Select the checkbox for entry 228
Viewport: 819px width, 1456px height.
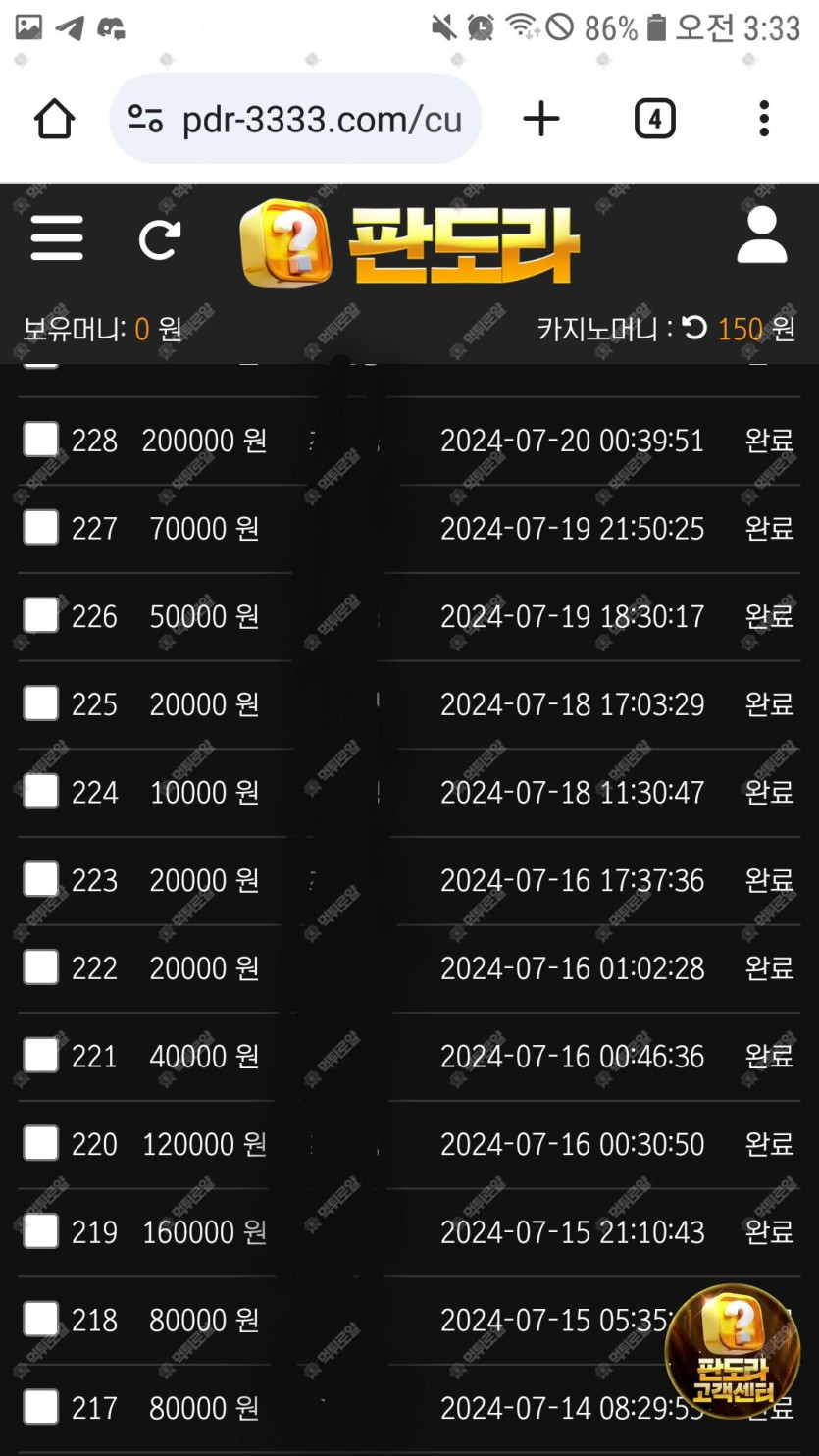[x=41, y=440]
